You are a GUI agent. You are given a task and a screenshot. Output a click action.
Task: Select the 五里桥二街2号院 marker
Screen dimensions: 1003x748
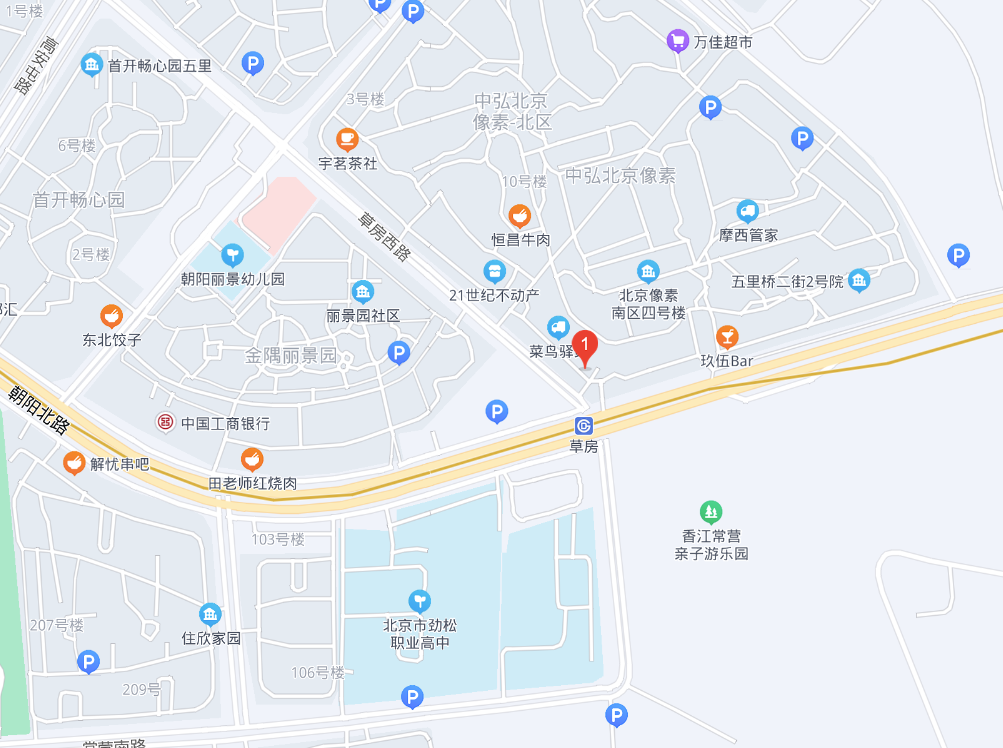(x=859, y=281)
